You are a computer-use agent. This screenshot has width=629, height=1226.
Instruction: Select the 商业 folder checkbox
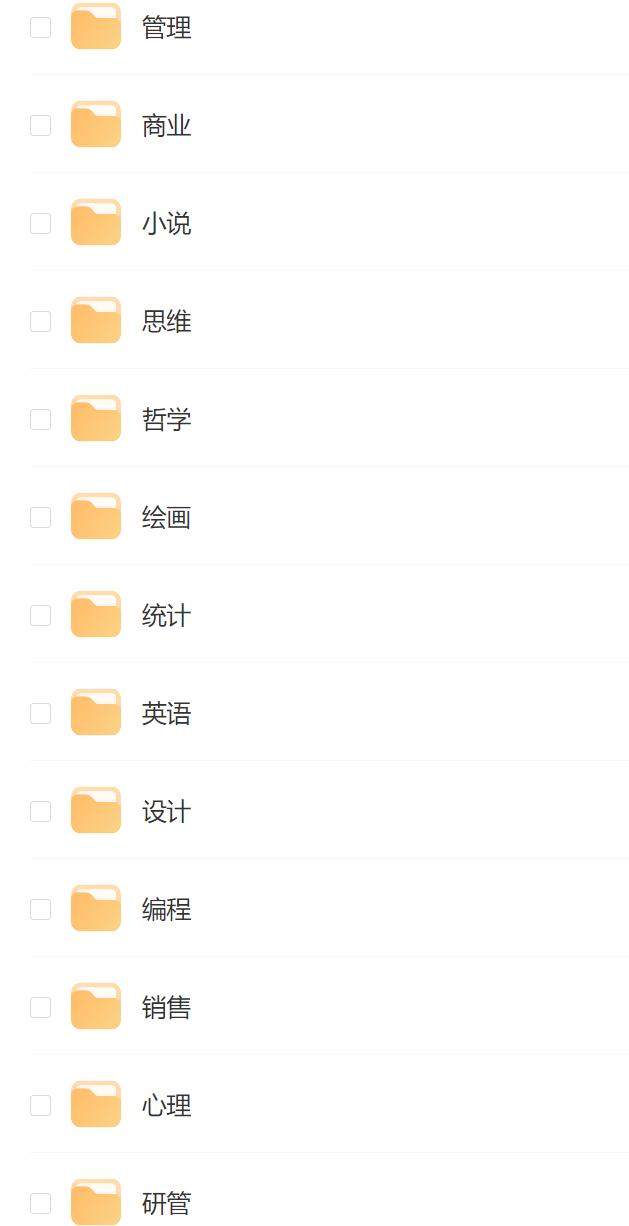[40, 126]
